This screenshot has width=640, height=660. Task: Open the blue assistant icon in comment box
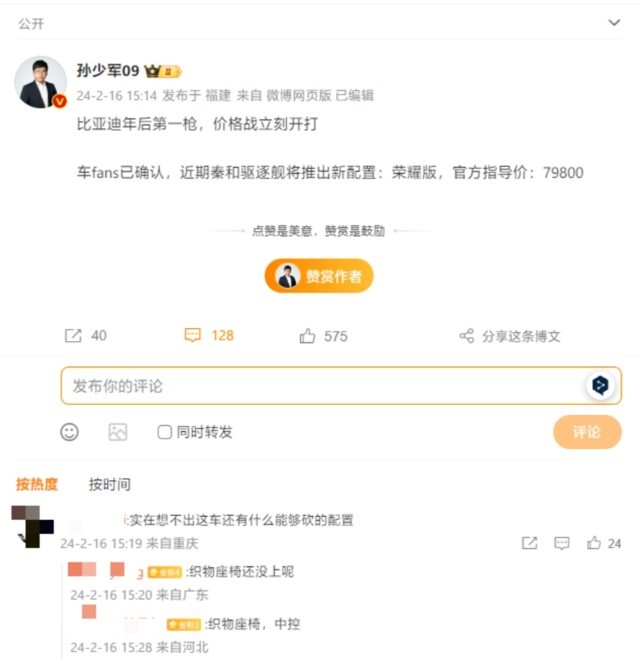pyautogui.click(x=599, y=385)
